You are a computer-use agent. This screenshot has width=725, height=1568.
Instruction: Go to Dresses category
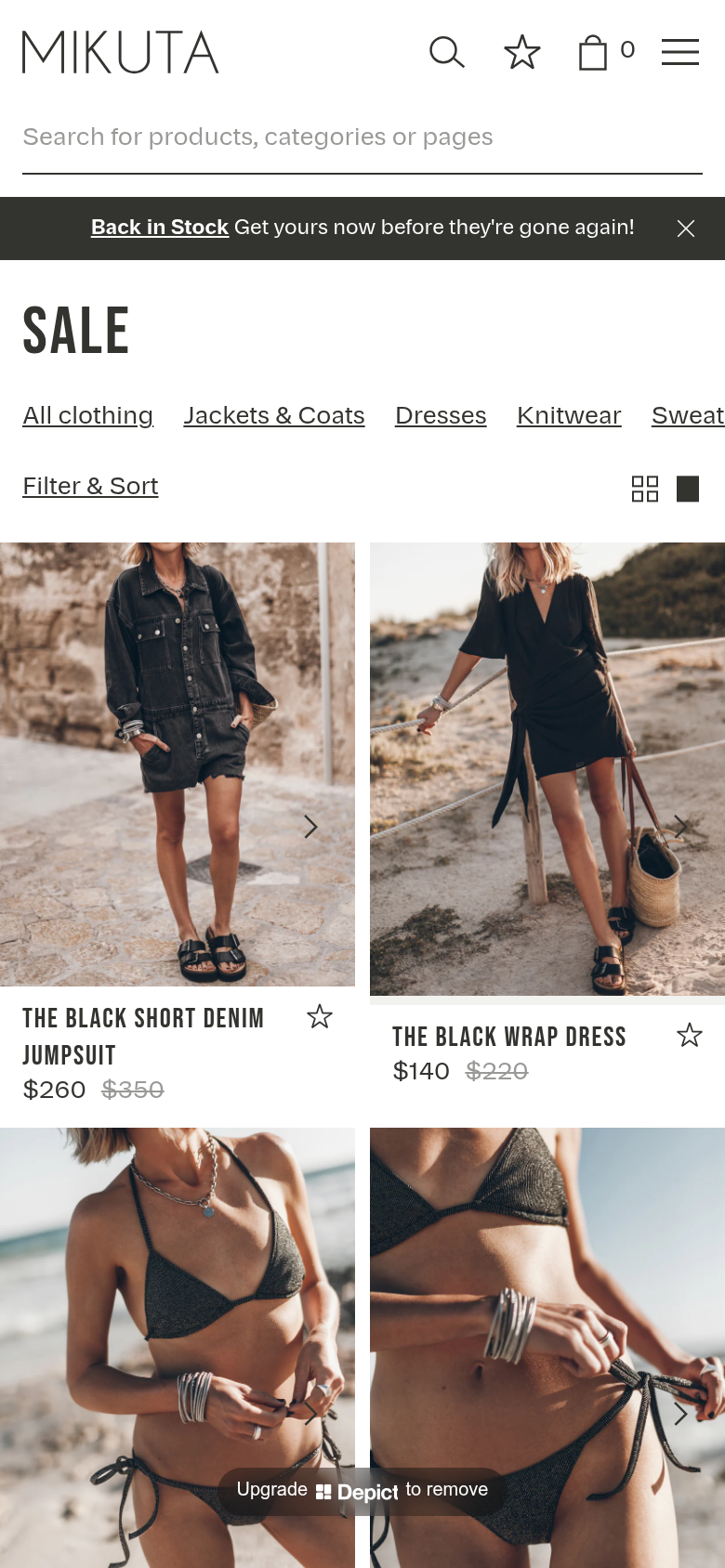point(441,415)
